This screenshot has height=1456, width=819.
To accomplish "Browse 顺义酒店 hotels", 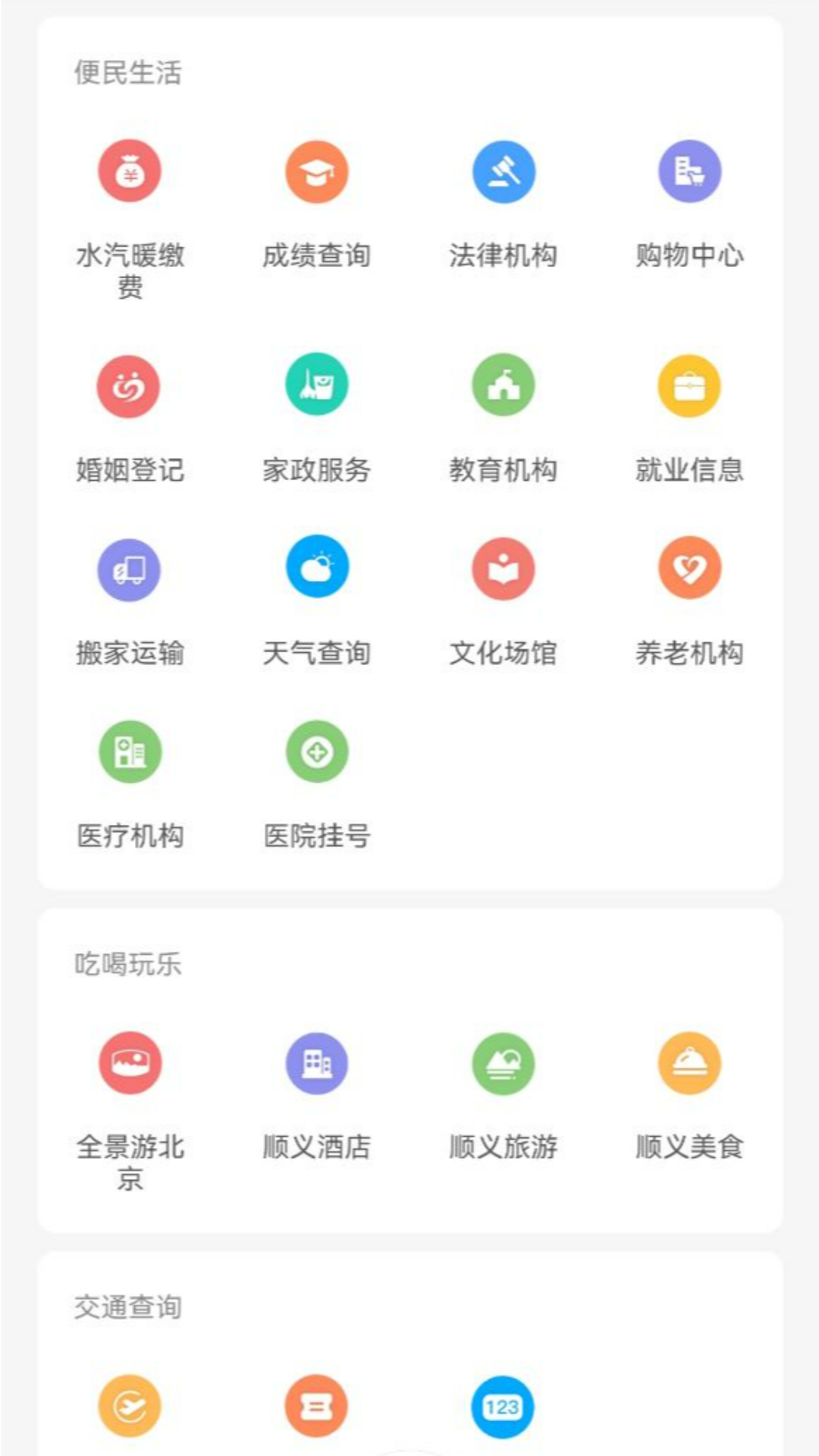I will point(317,1063).
